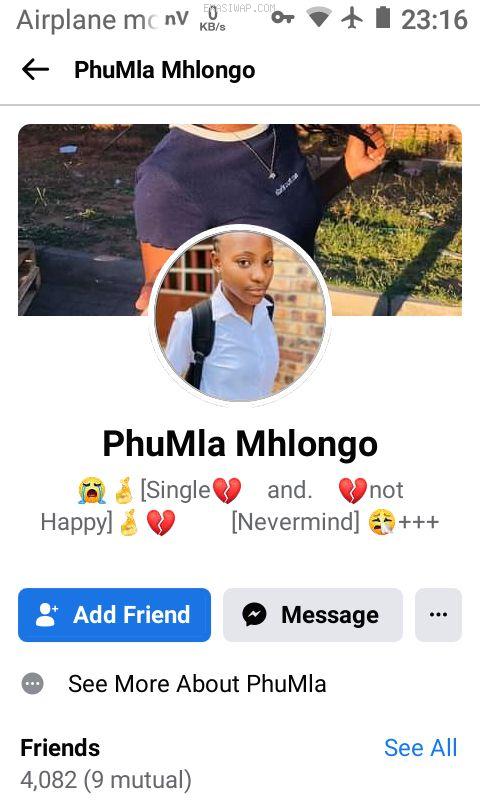View all friends via See All
The image size is (480, 800).
point(420,747)
